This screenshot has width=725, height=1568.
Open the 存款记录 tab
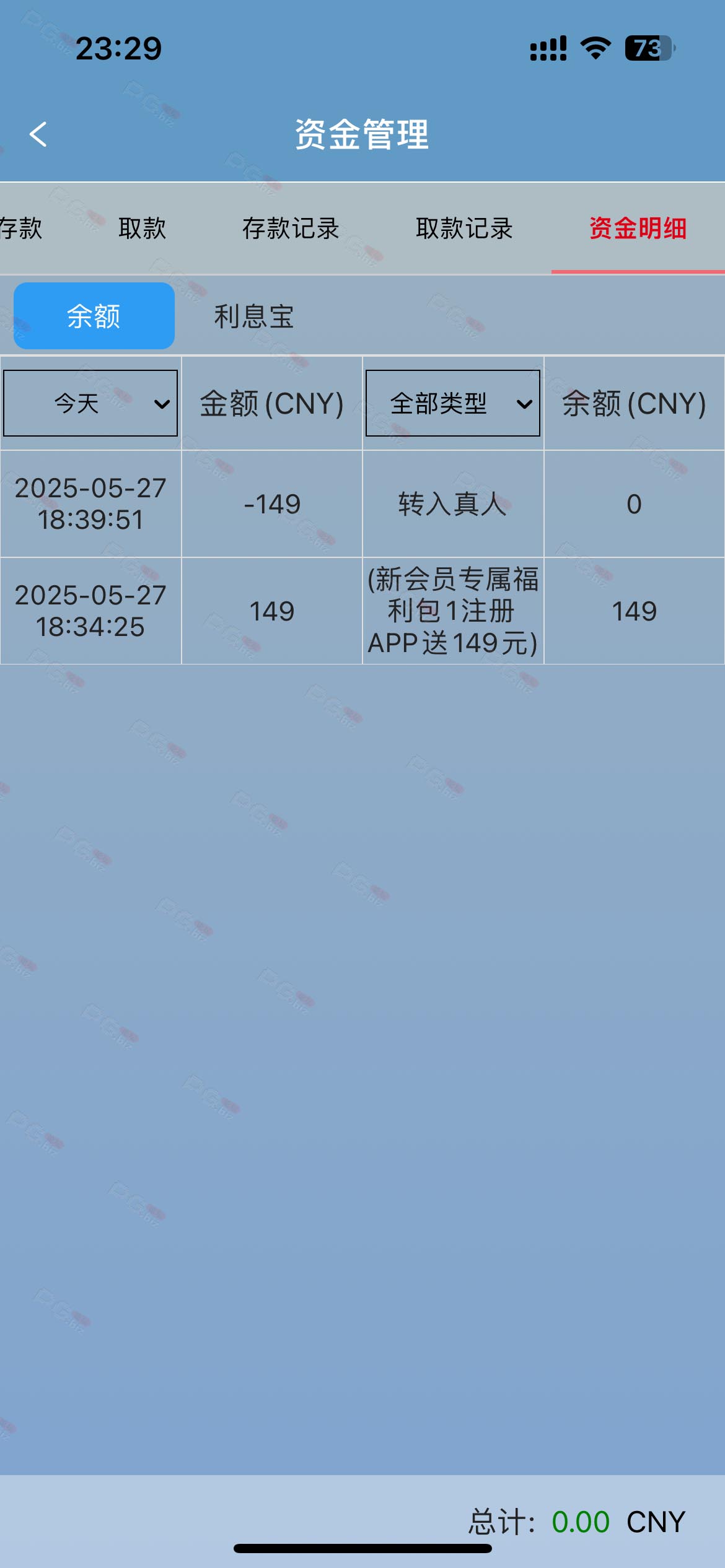click(x=291, y=229)
